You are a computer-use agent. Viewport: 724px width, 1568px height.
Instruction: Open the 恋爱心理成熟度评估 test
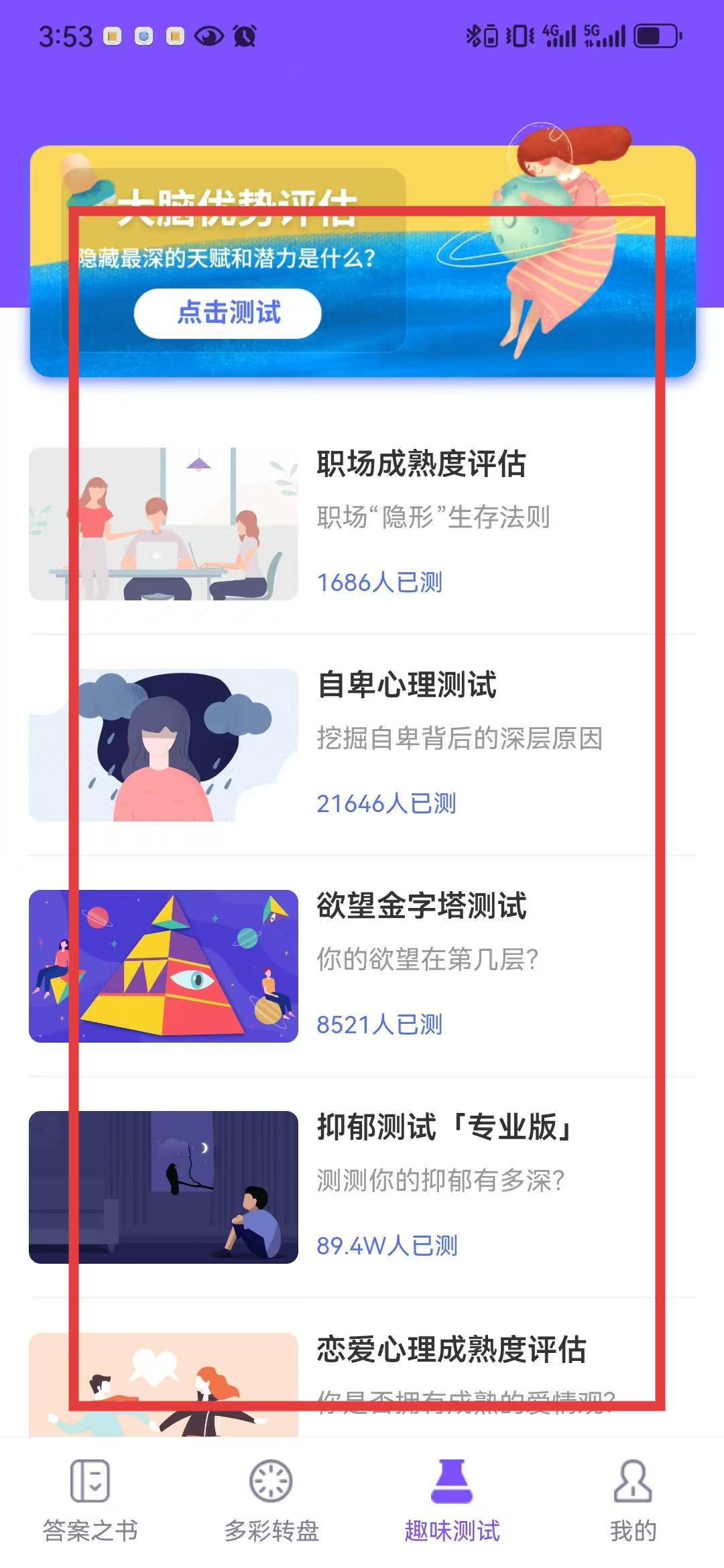click(x=450, y=1348)
